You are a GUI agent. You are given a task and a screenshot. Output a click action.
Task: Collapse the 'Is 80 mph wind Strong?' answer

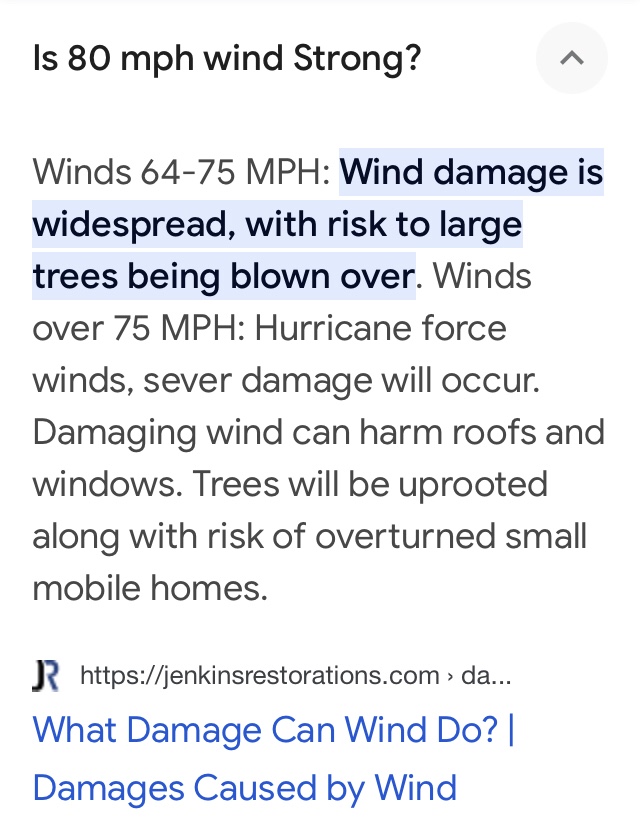[571, 58]
